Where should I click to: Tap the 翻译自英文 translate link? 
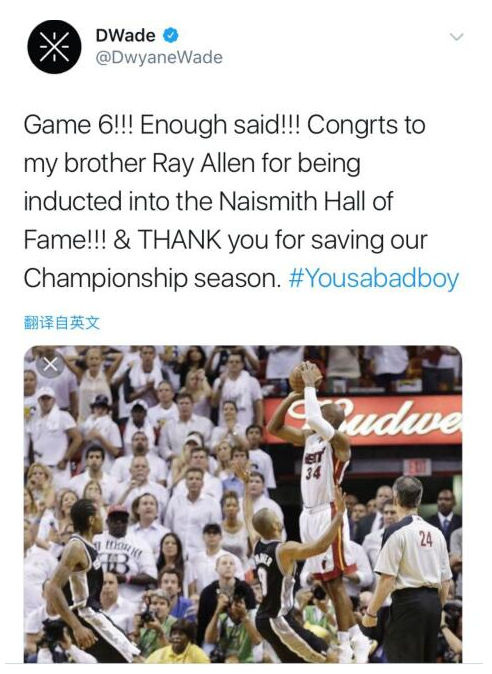point(62,323)
